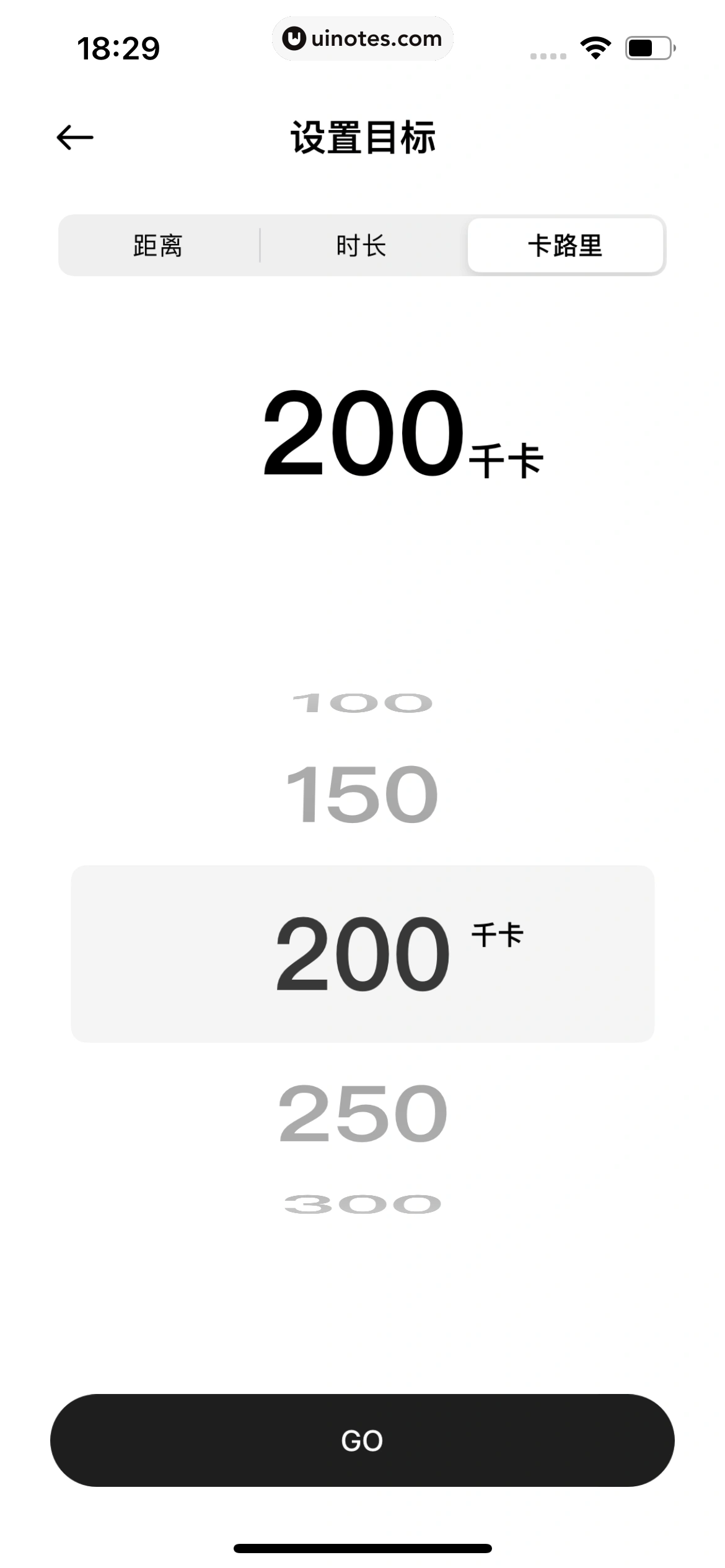This screenshot has width=725, height=1568.
Task: Go back using the arrow icon
Action: click(75, 137)
